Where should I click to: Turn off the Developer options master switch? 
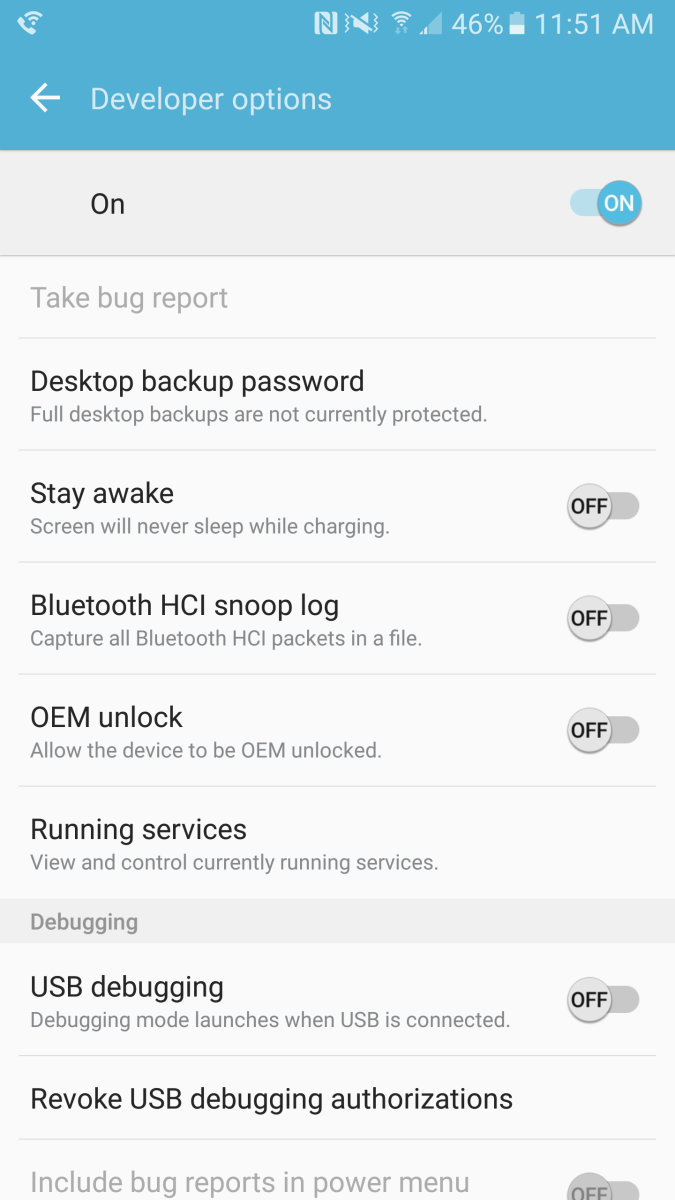coord(606,204)
